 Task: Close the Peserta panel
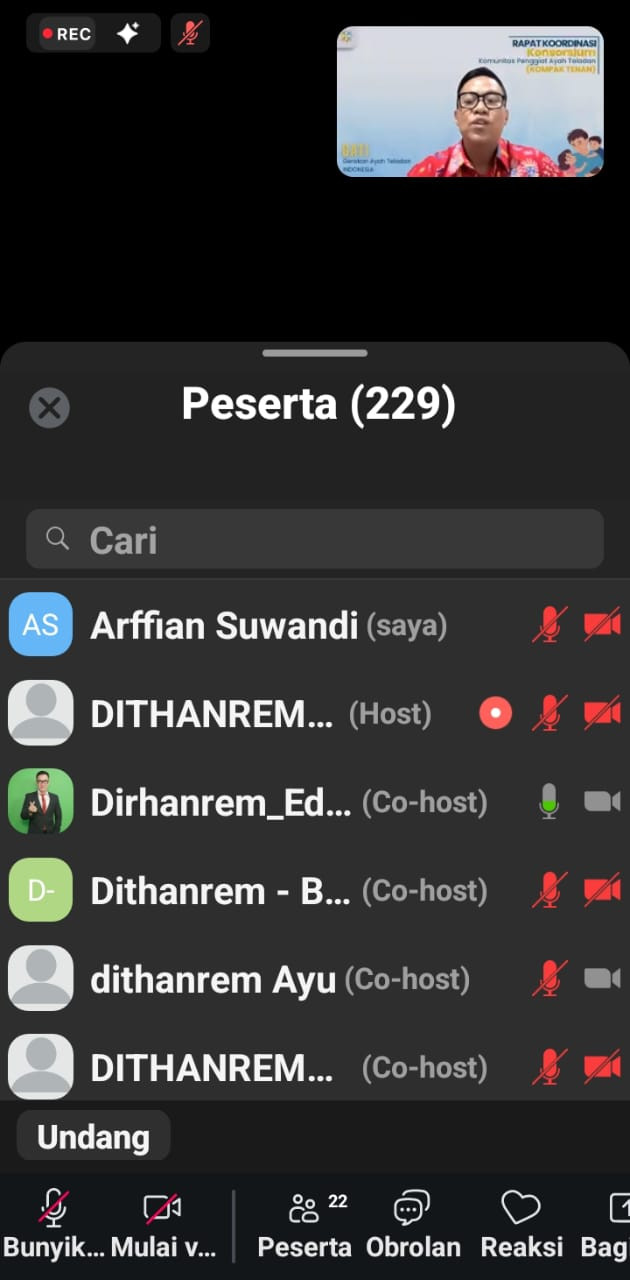coord(49,408)
